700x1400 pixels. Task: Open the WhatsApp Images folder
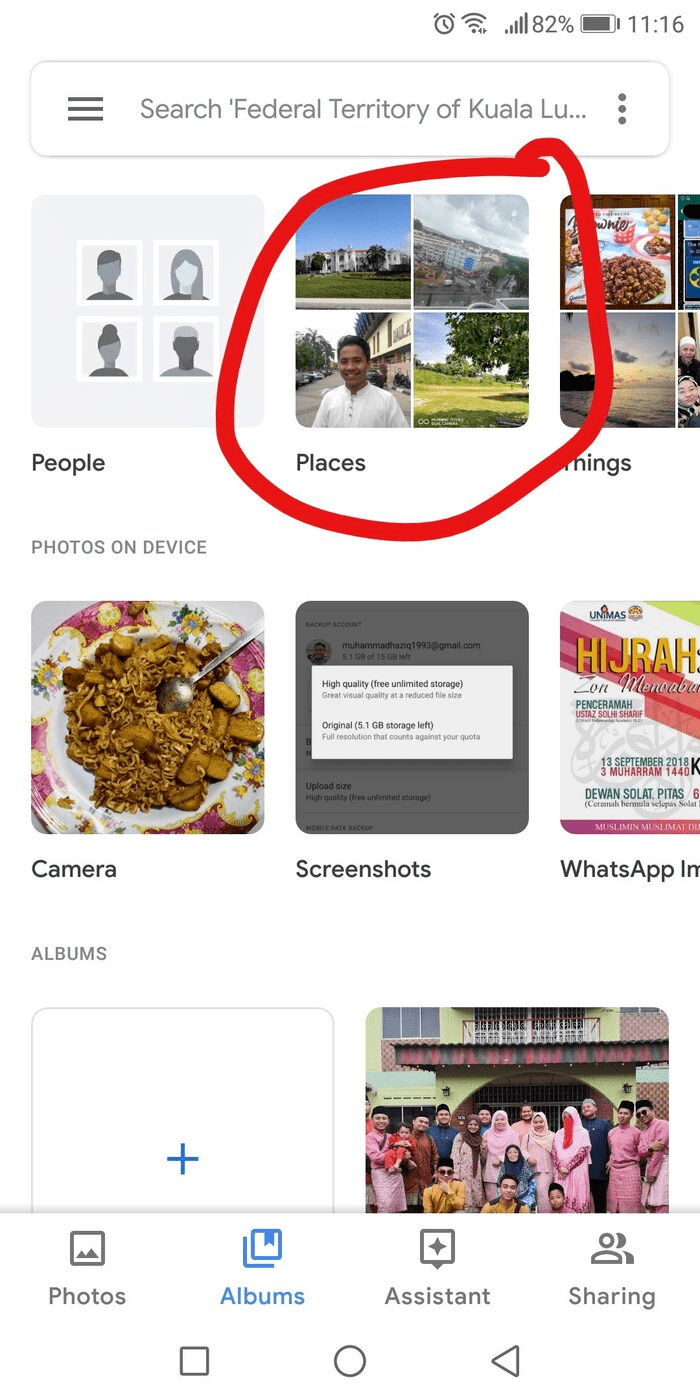click(x=630, y=717)
